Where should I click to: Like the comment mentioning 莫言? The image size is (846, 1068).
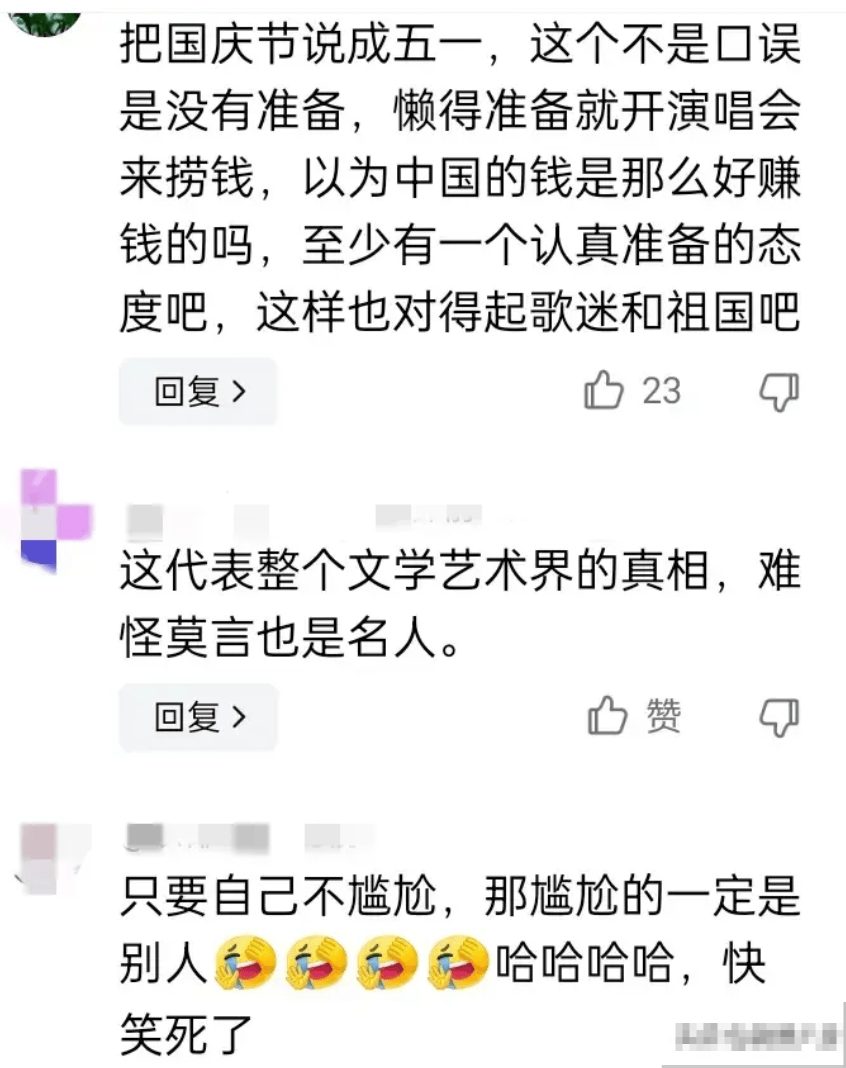(607, 716)
